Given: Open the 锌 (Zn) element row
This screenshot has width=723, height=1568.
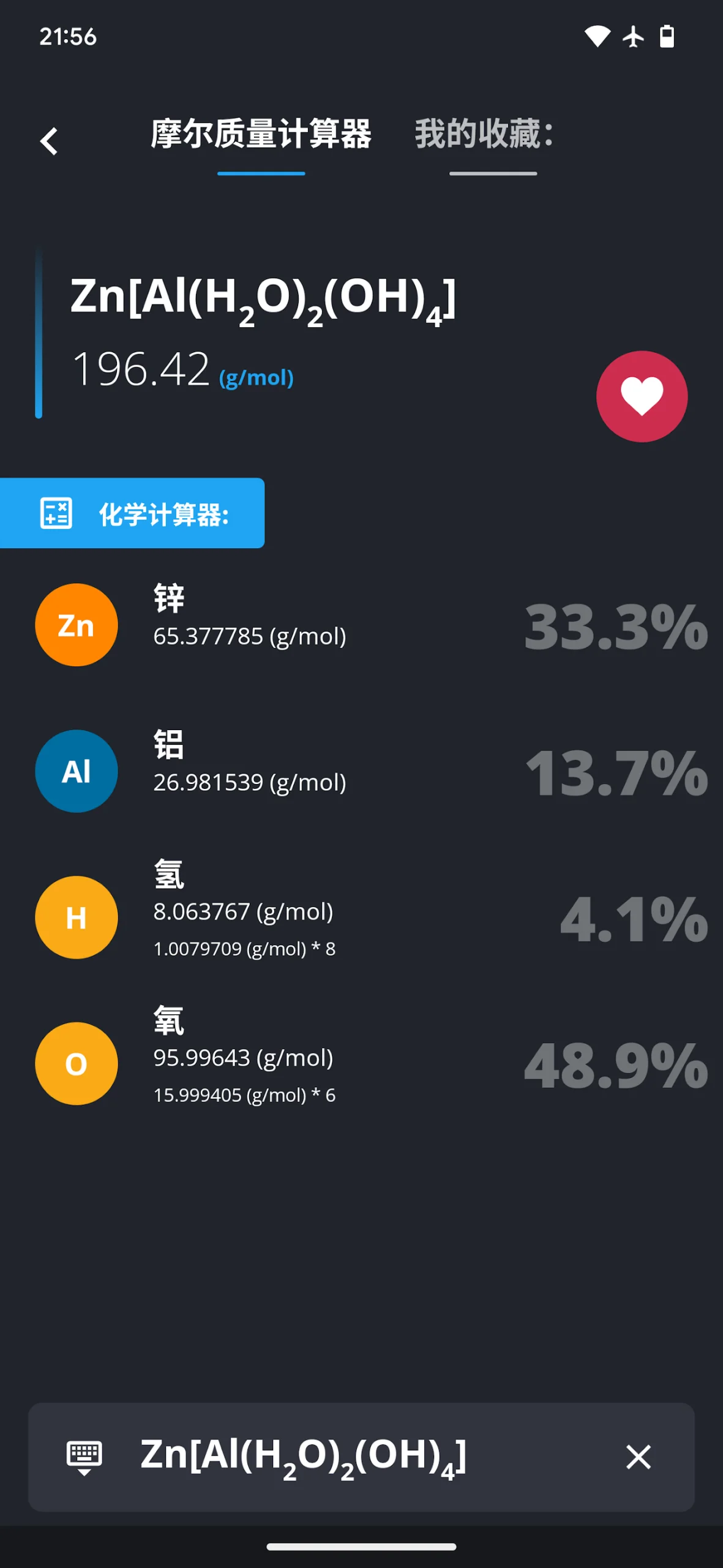Looking at the screenshot, I should click(x=361, y=625).
